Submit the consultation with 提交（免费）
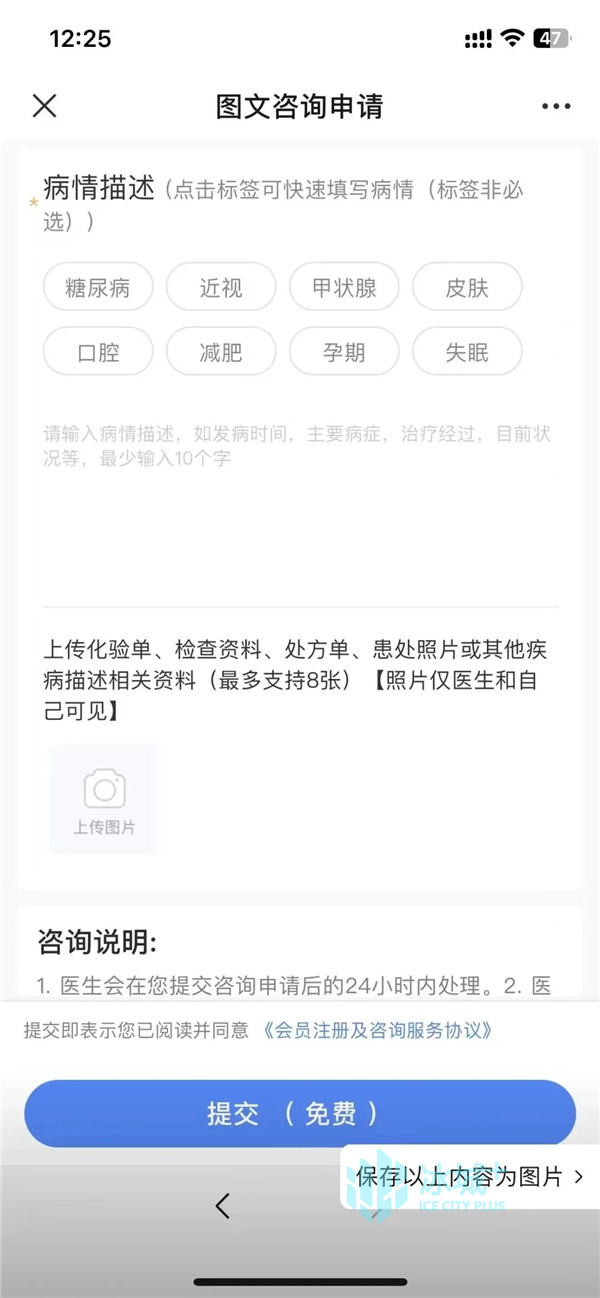This screenshot has height=1298, width=600. 300,1114
